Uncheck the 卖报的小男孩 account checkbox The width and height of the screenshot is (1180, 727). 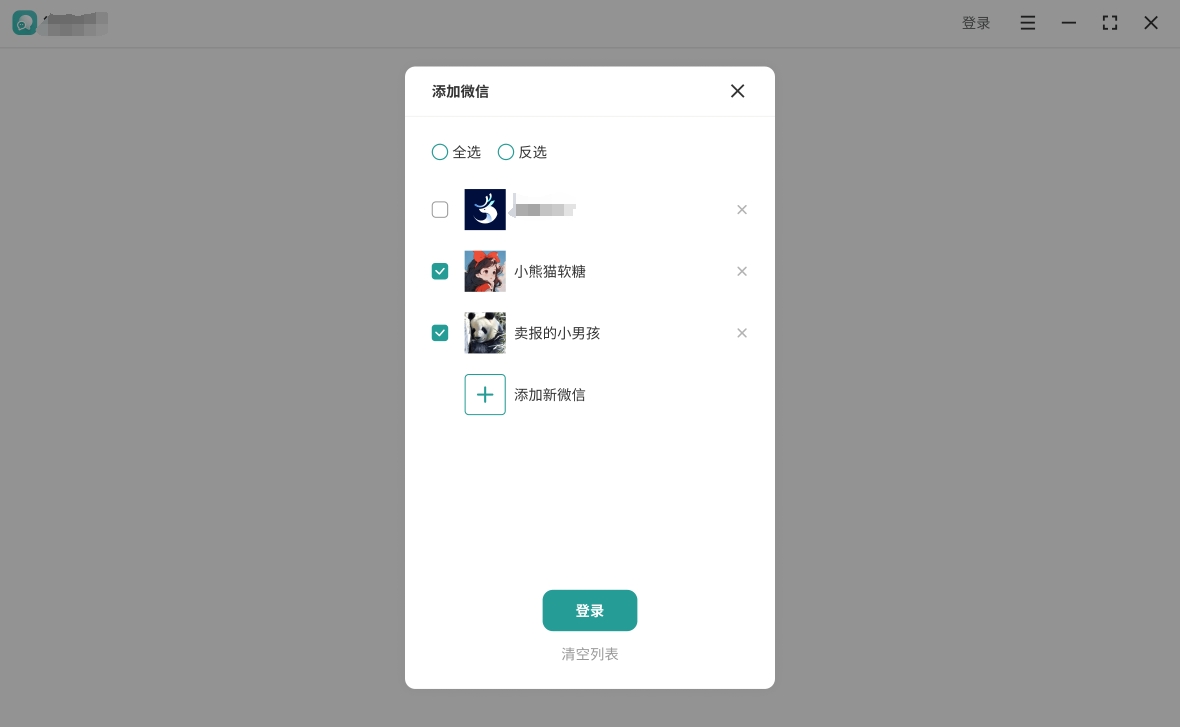click(x=440, y=333)
